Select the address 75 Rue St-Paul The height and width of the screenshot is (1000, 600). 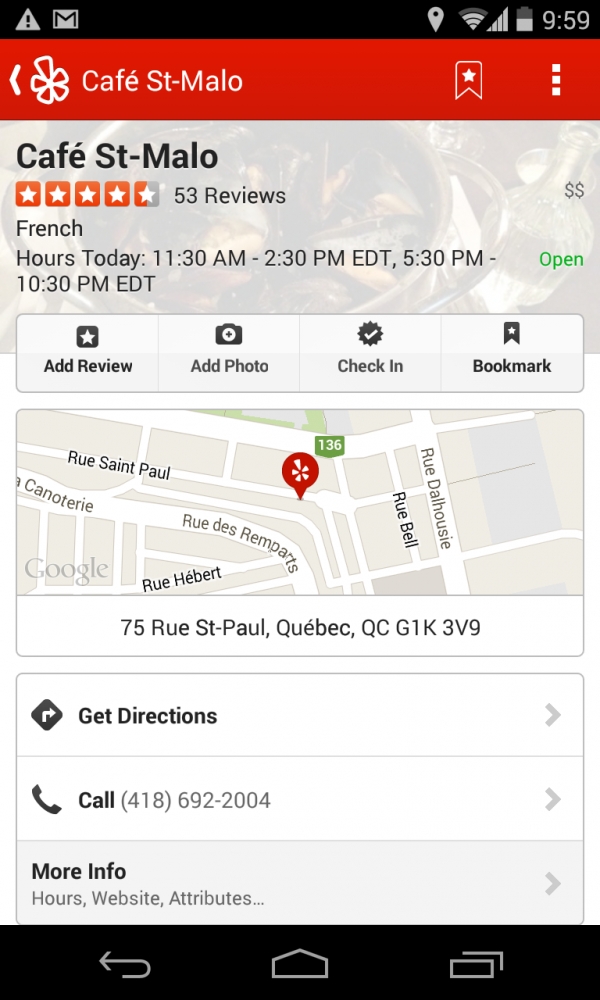pyautogui.click(x=300, y=627)
